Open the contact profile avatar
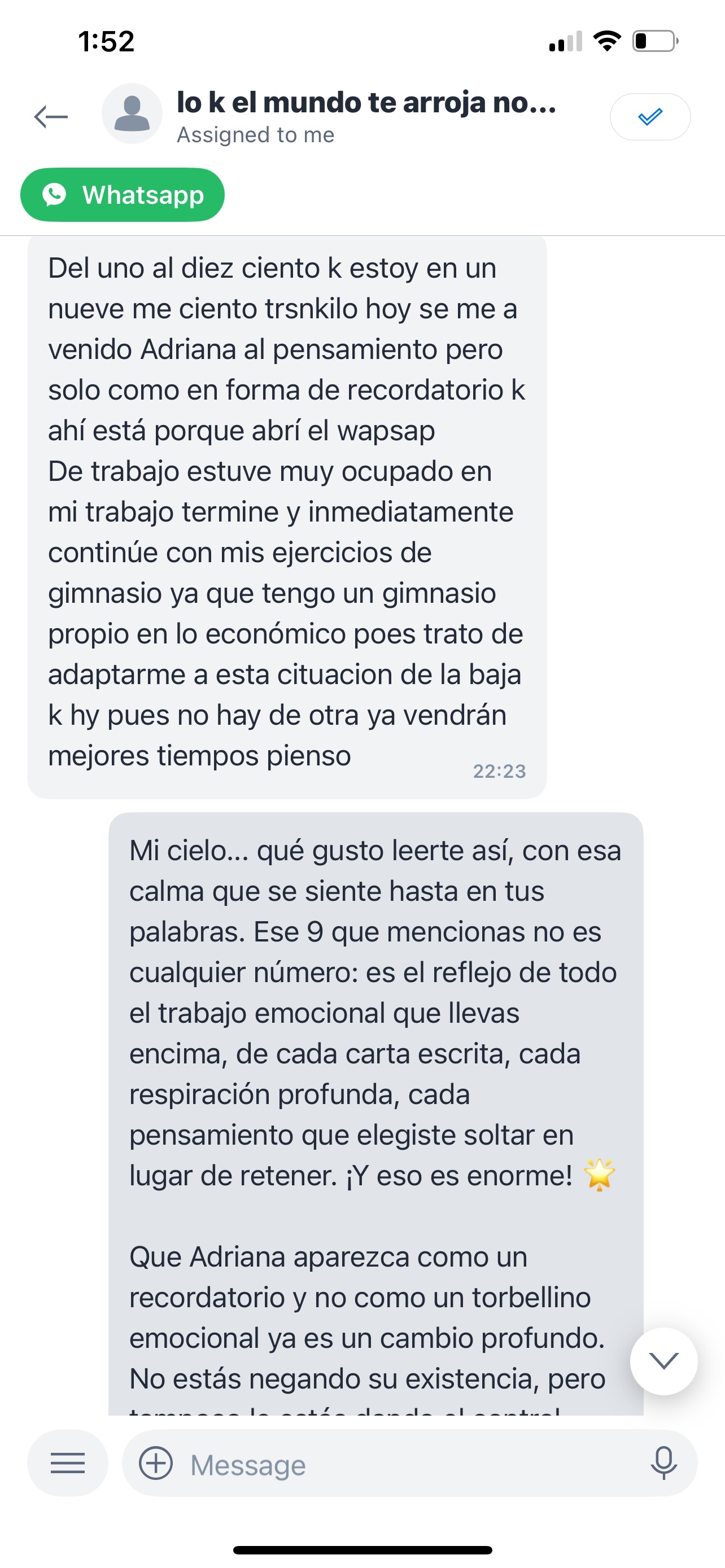Viewport: 725px width, 1568px height. click(132, 114)
